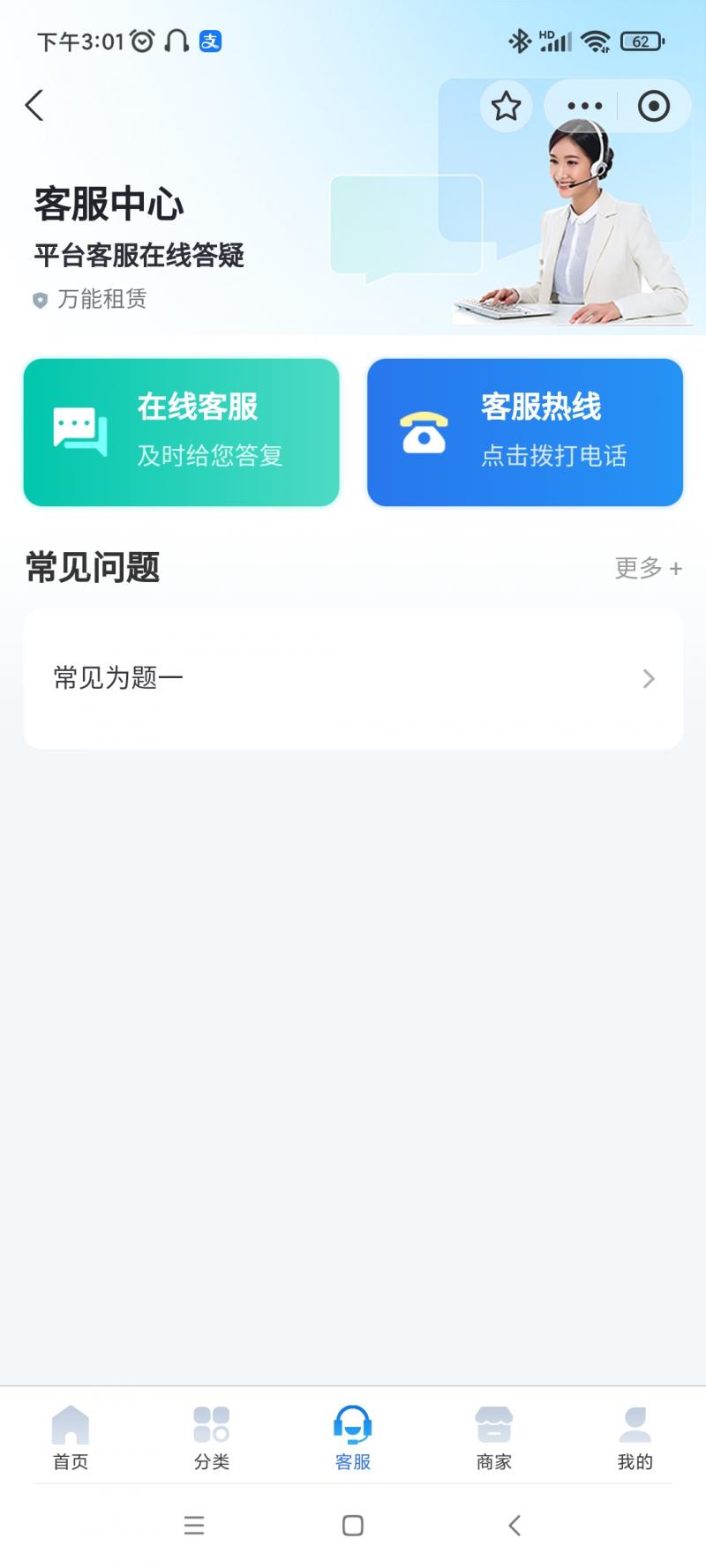This screenshot has width=706, height=1568.
Task: Switch to the 商家 tab
Action: (494, 1437)
